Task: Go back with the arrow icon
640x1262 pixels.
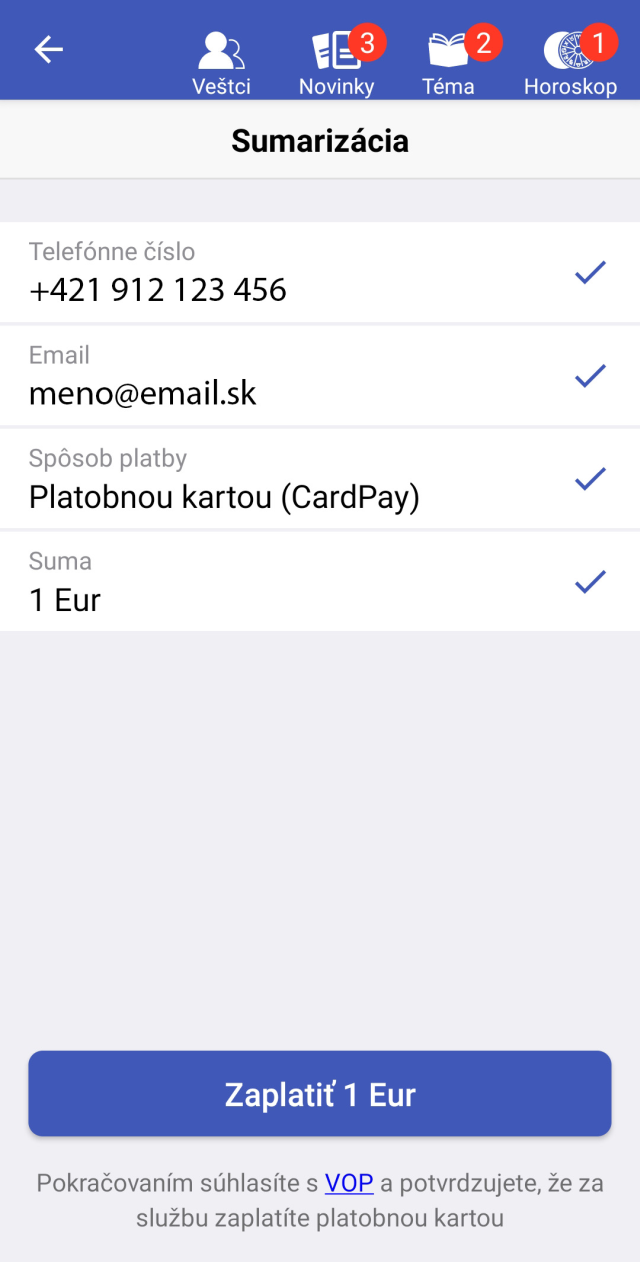Action: click(x=48, y=49)
